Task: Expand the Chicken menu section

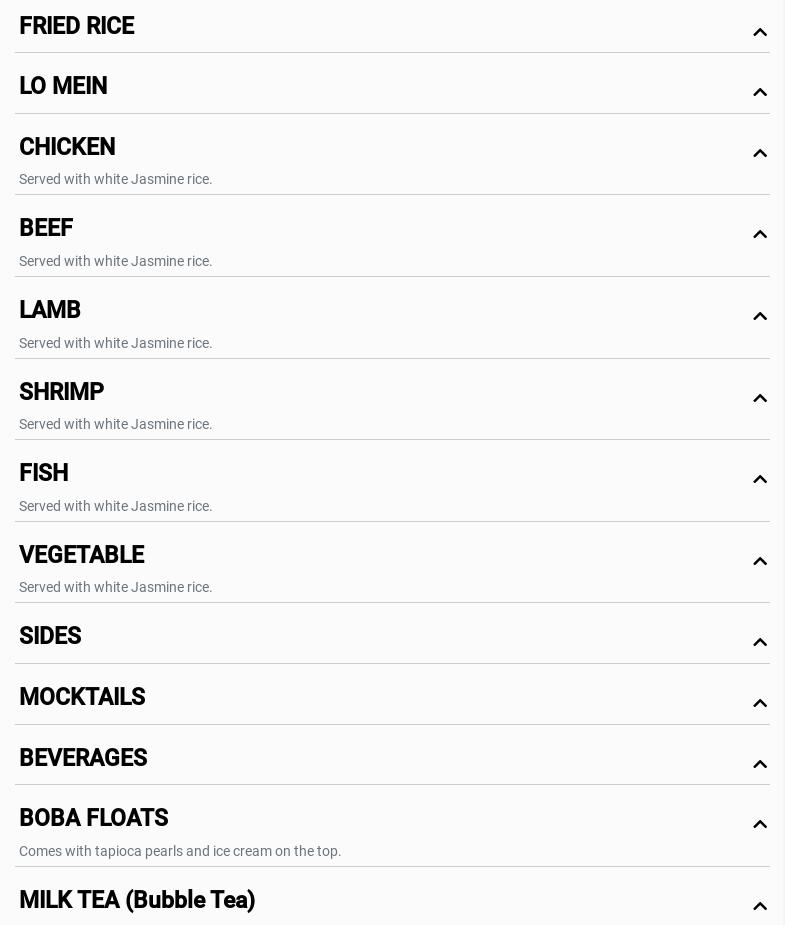Action: 759,153
